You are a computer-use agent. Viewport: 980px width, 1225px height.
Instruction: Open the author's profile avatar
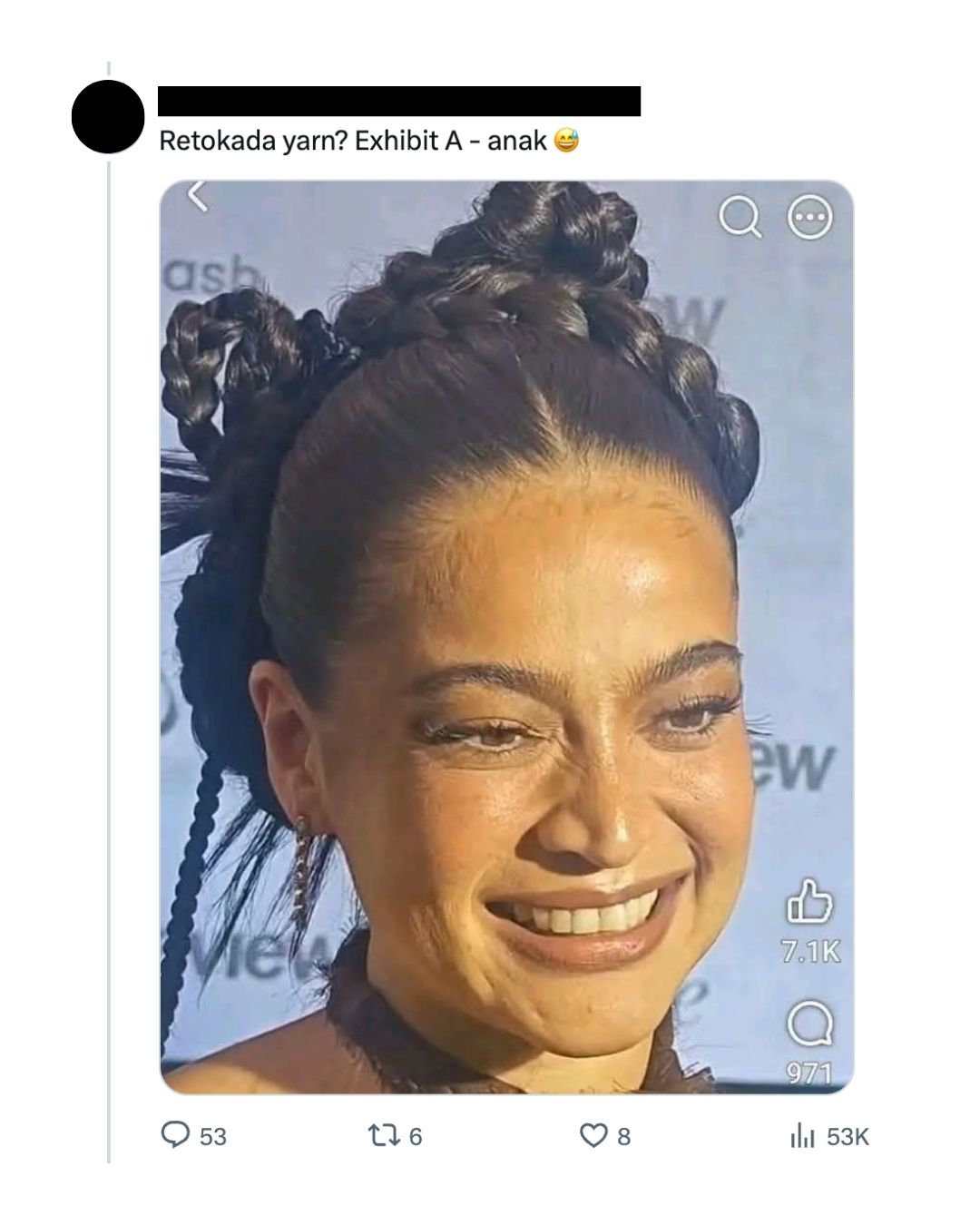(108, 117)
